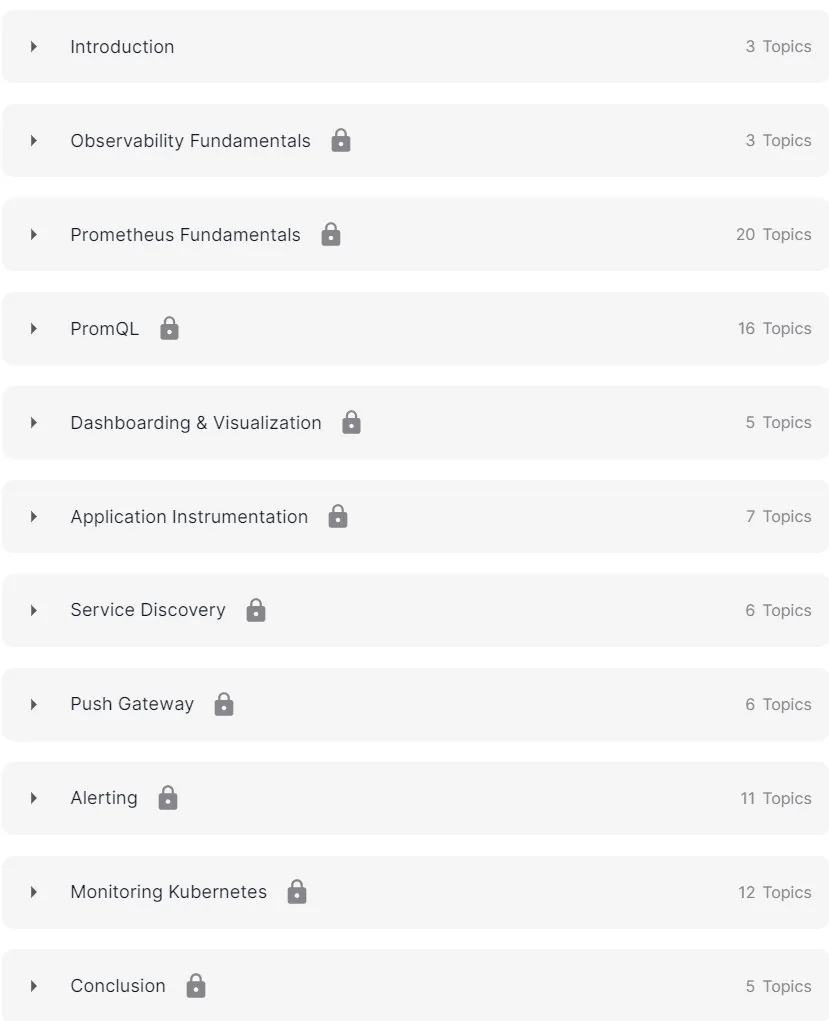Expand the Observability Fundamentals section
This screenshot has height=1021, width=829.
[415, 141]
